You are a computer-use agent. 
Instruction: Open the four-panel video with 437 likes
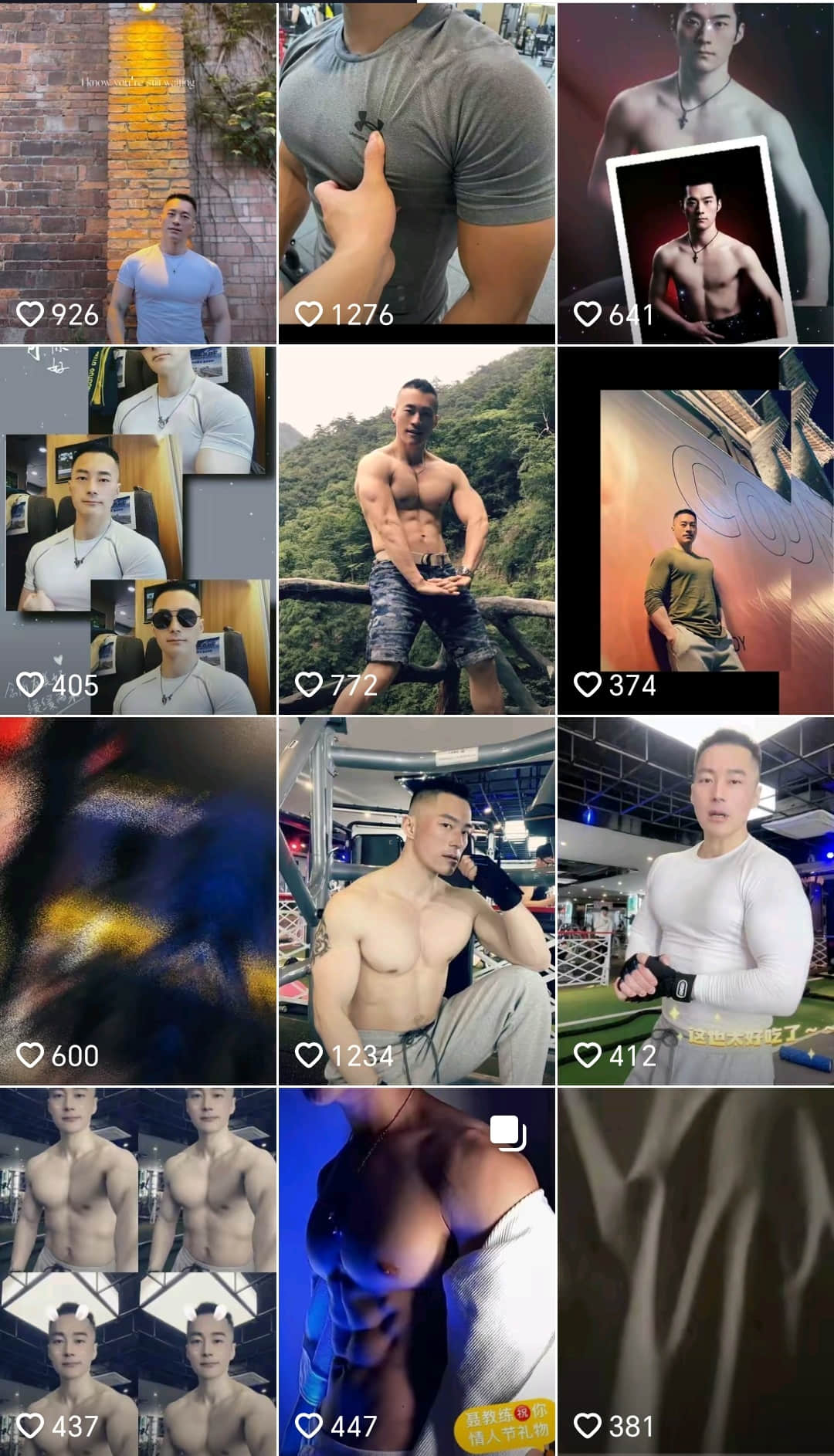138,1271
